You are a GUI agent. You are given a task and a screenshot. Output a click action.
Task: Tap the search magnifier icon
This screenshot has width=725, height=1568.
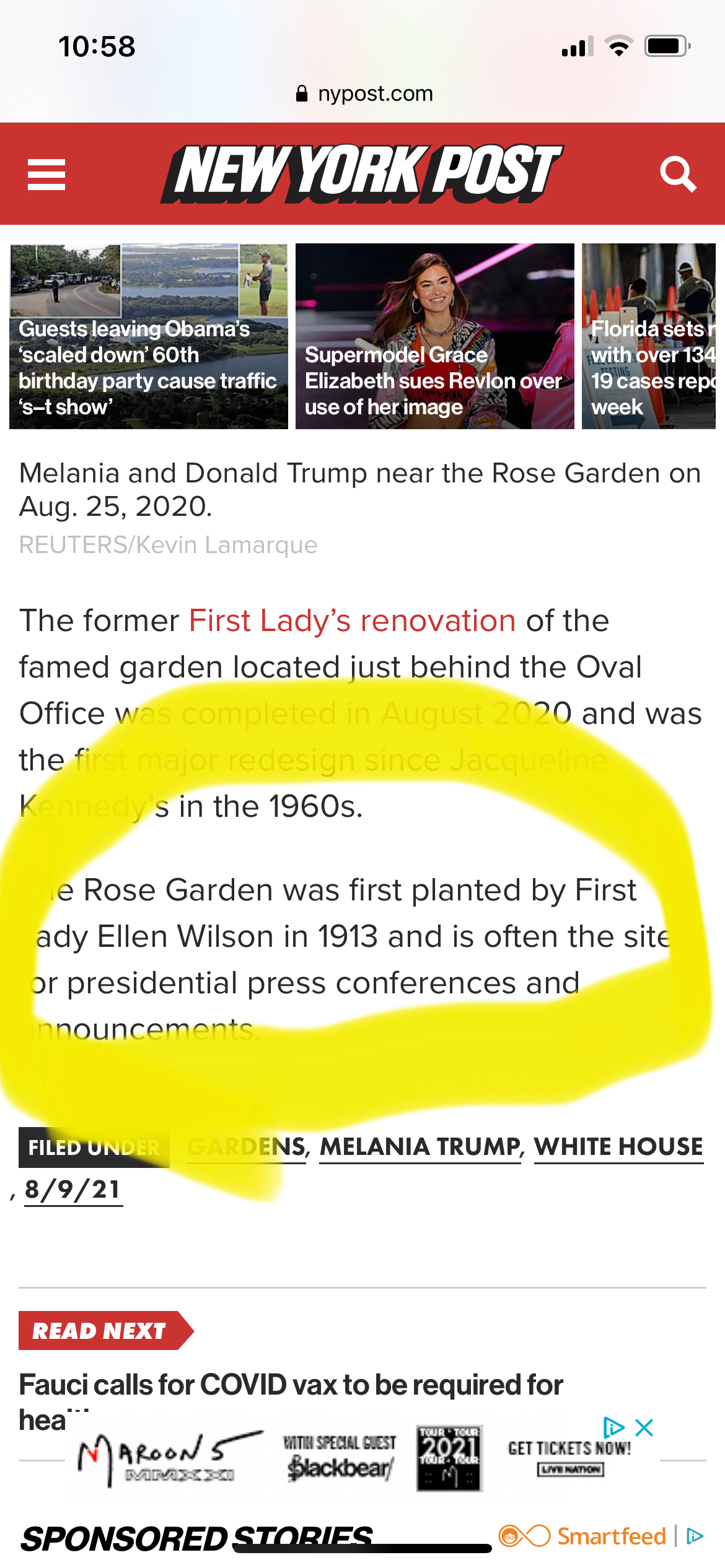[678, 175]
